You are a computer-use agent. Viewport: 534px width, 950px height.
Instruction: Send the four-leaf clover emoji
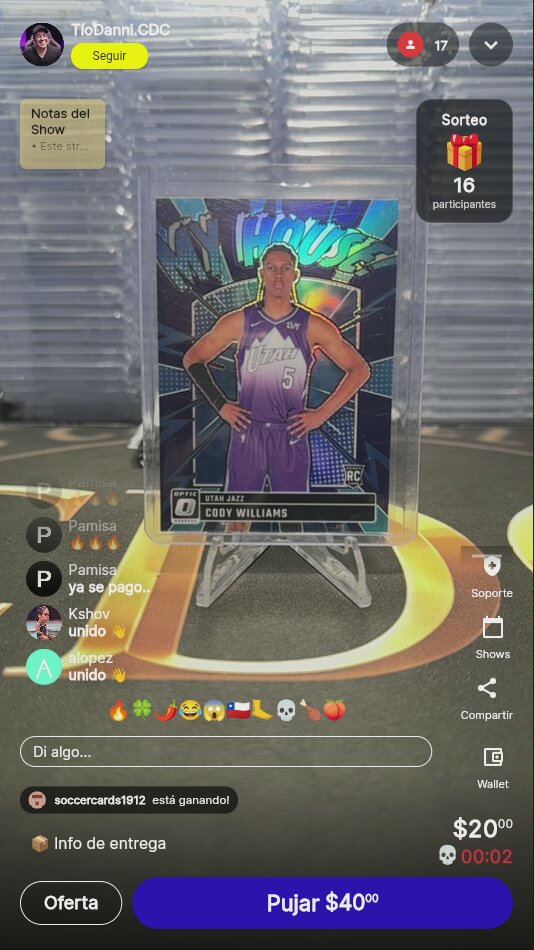(x=142, y=710)
